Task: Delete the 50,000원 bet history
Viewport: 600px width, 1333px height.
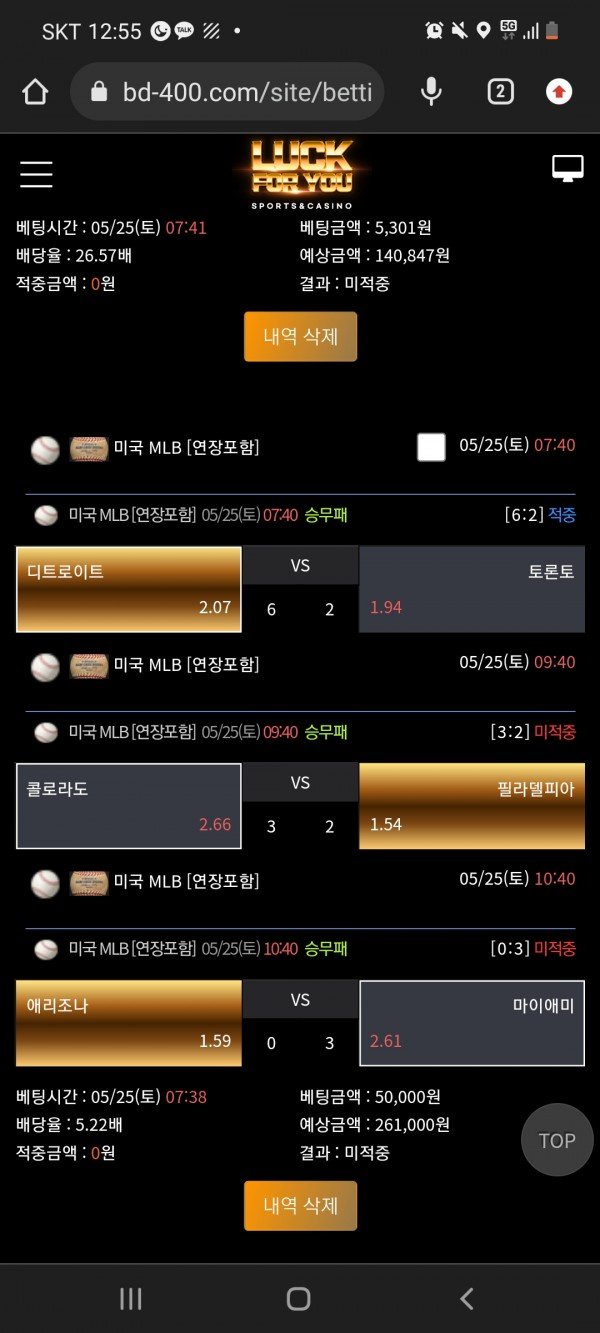Action: 300,1205
